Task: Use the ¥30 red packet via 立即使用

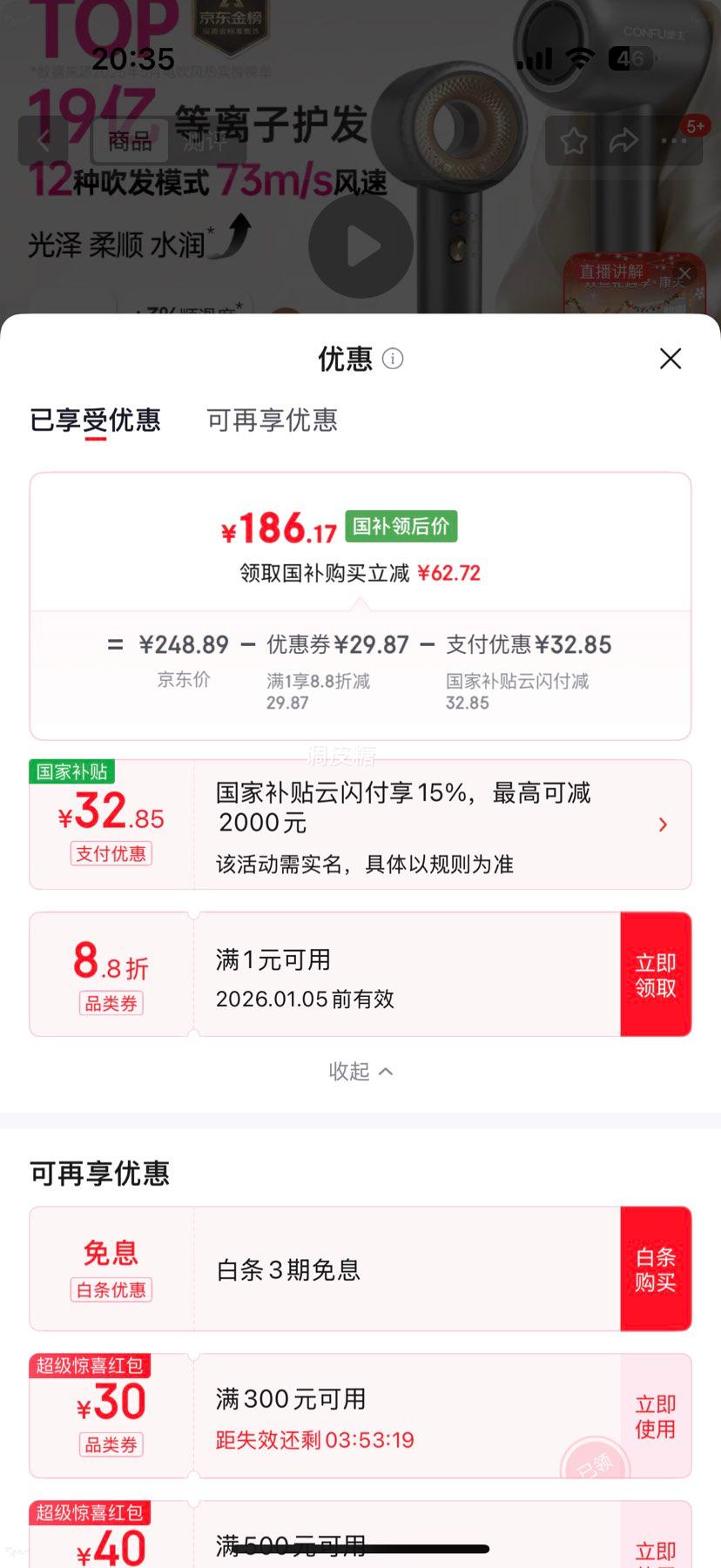Action: pyautogui.click(x=656, y=1415)
